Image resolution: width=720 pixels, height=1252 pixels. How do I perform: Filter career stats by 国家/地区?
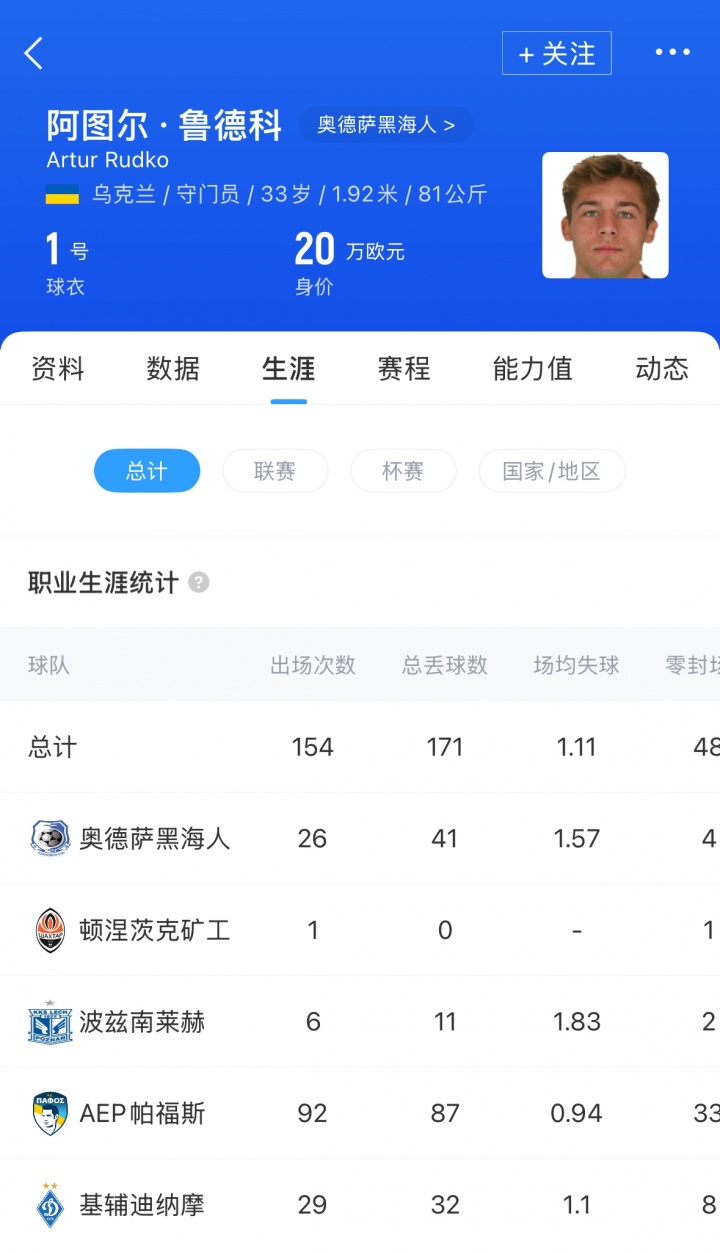551,471
